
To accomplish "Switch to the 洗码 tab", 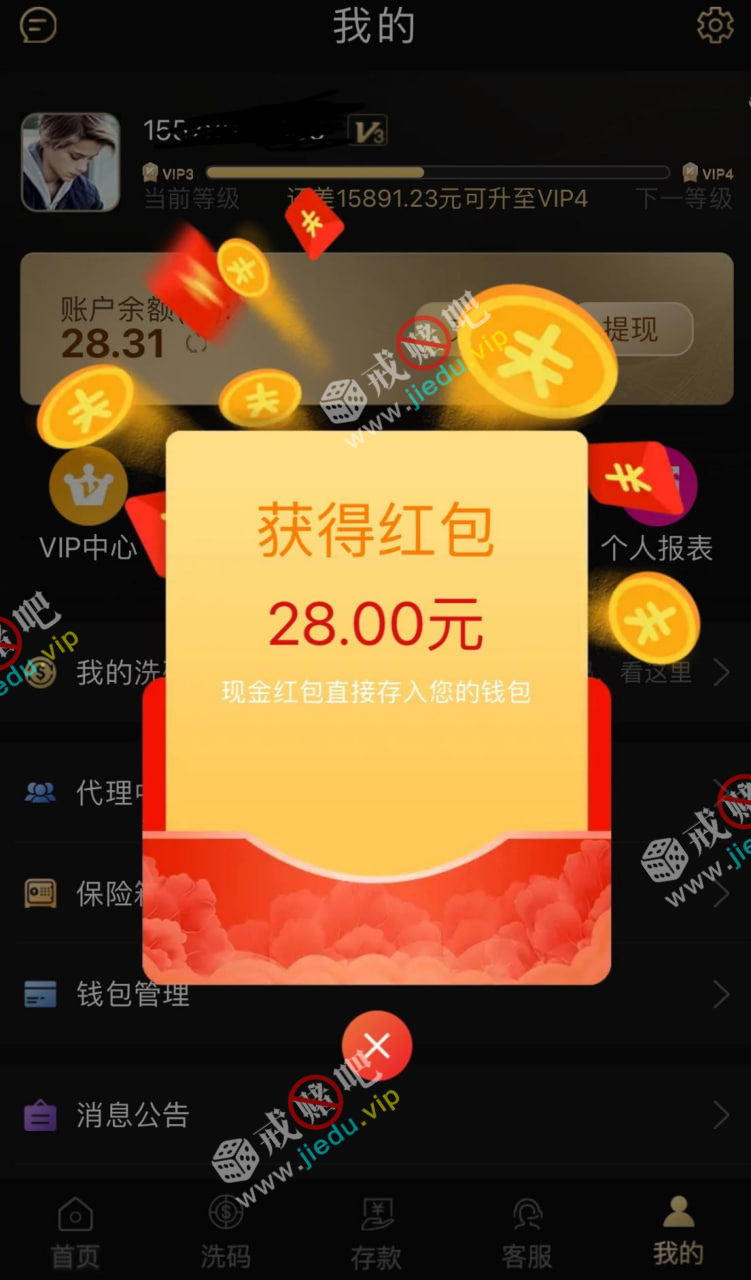I will point(226,1232).
